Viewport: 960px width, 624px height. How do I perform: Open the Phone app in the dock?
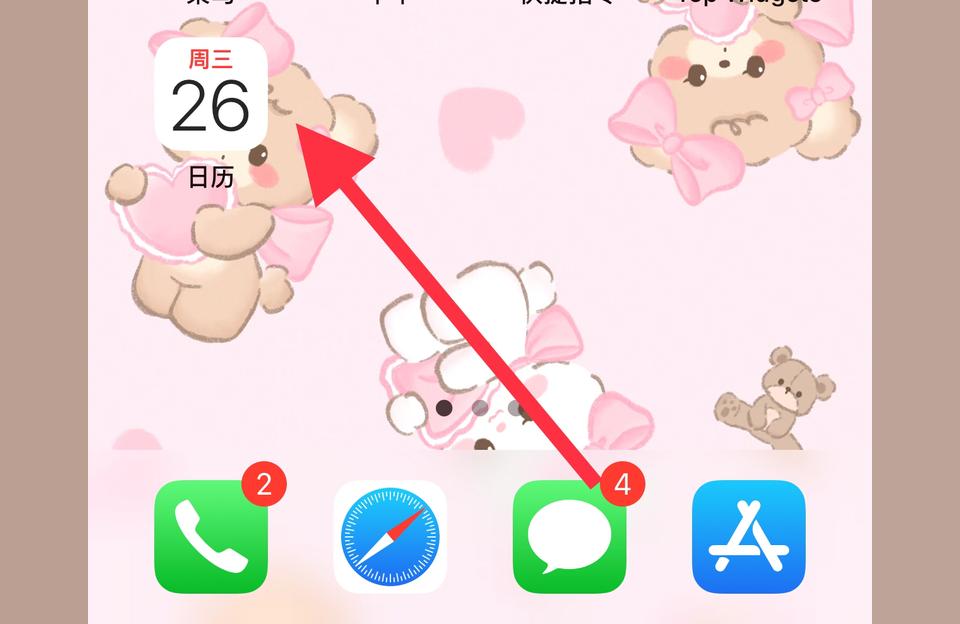click(211, 537)
